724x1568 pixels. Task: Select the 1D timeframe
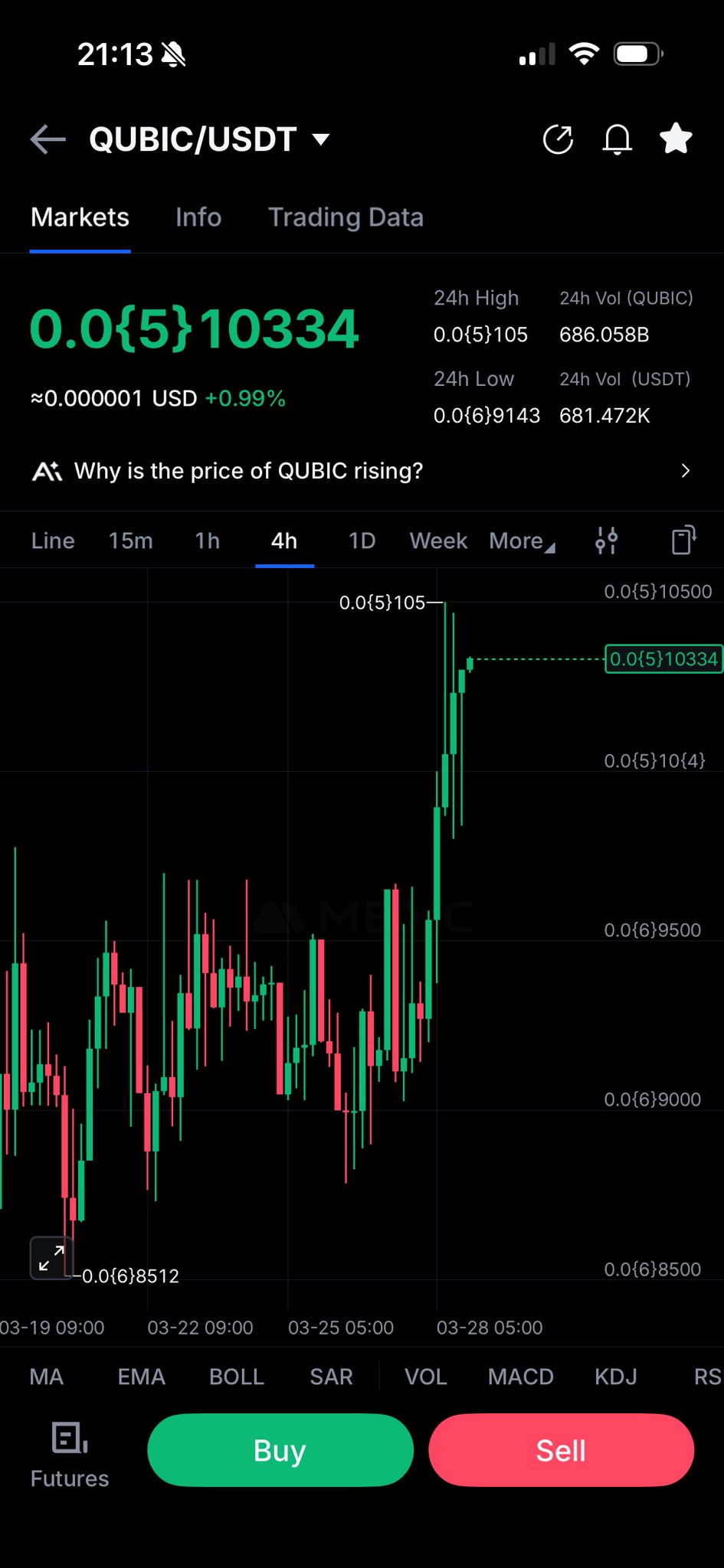coord(362,541)
